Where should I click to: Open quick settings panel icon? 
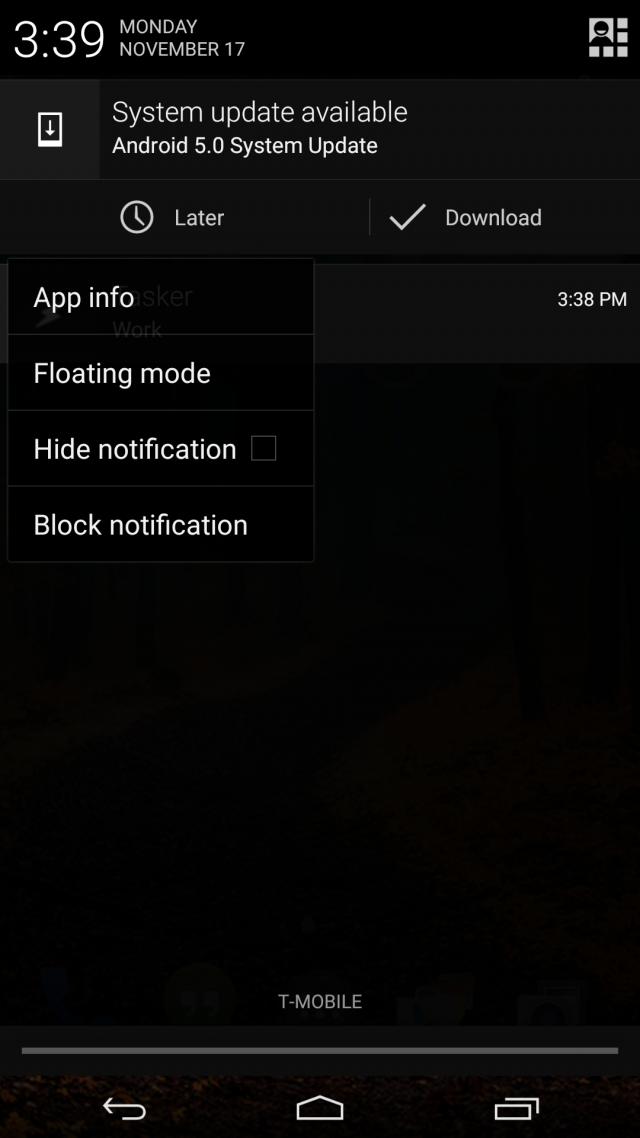pos(608,38)
